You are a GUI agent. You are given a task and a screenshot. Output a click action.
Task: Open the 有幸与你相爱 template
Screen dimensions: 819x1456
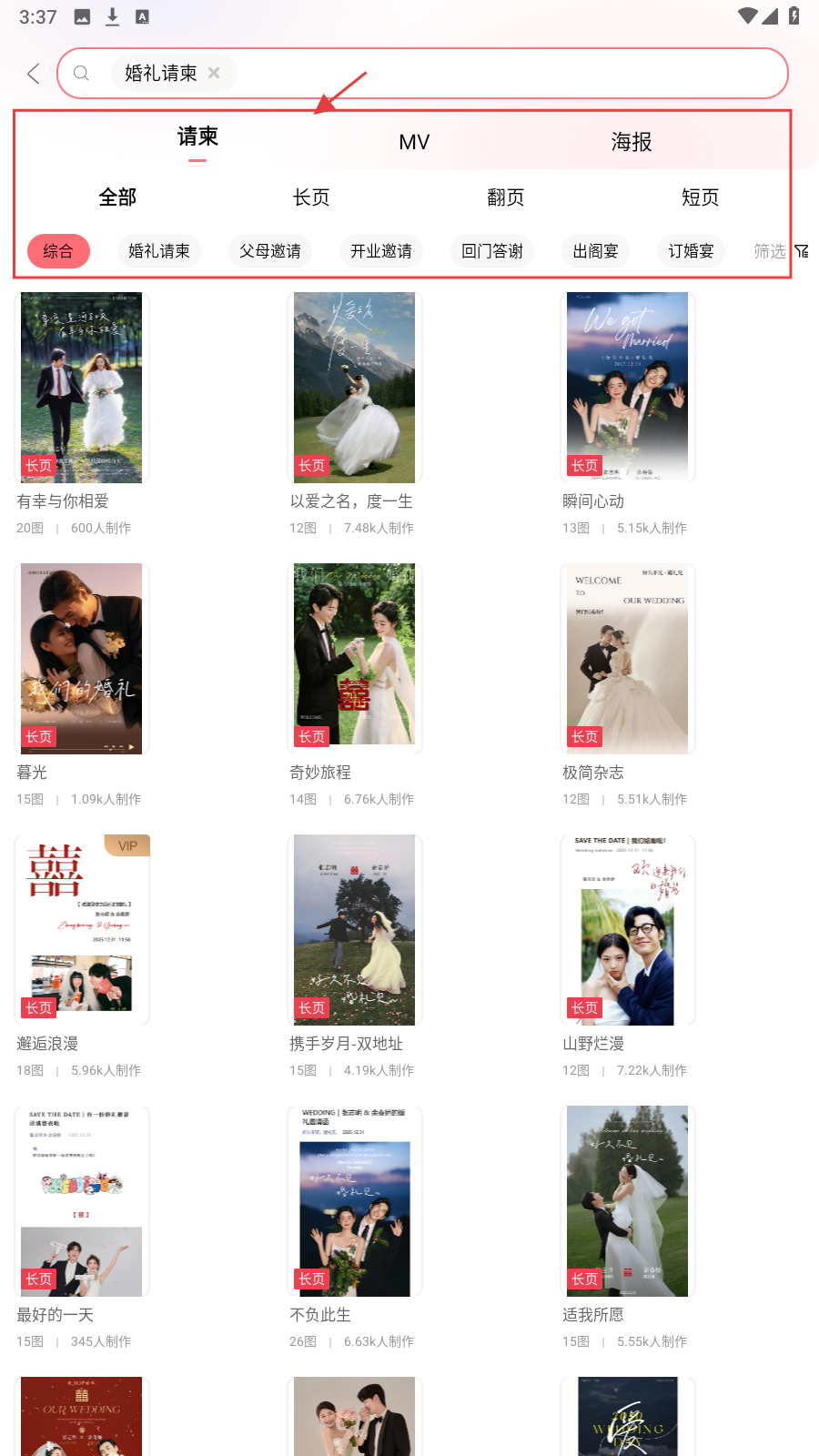[x=82, y=388]
